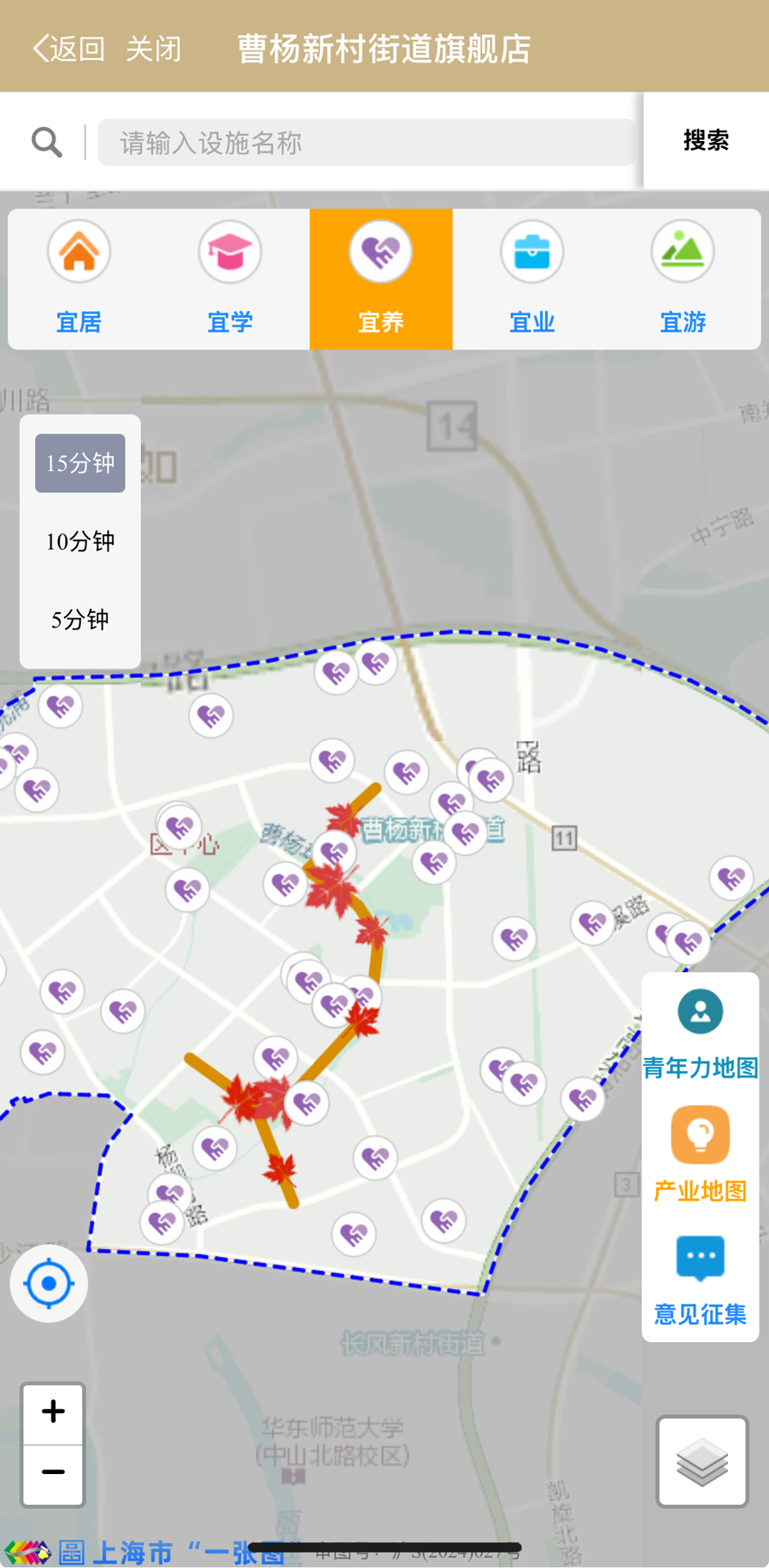Locate my current position on map
769x1568 pixels.
[x=49, y=1283]
